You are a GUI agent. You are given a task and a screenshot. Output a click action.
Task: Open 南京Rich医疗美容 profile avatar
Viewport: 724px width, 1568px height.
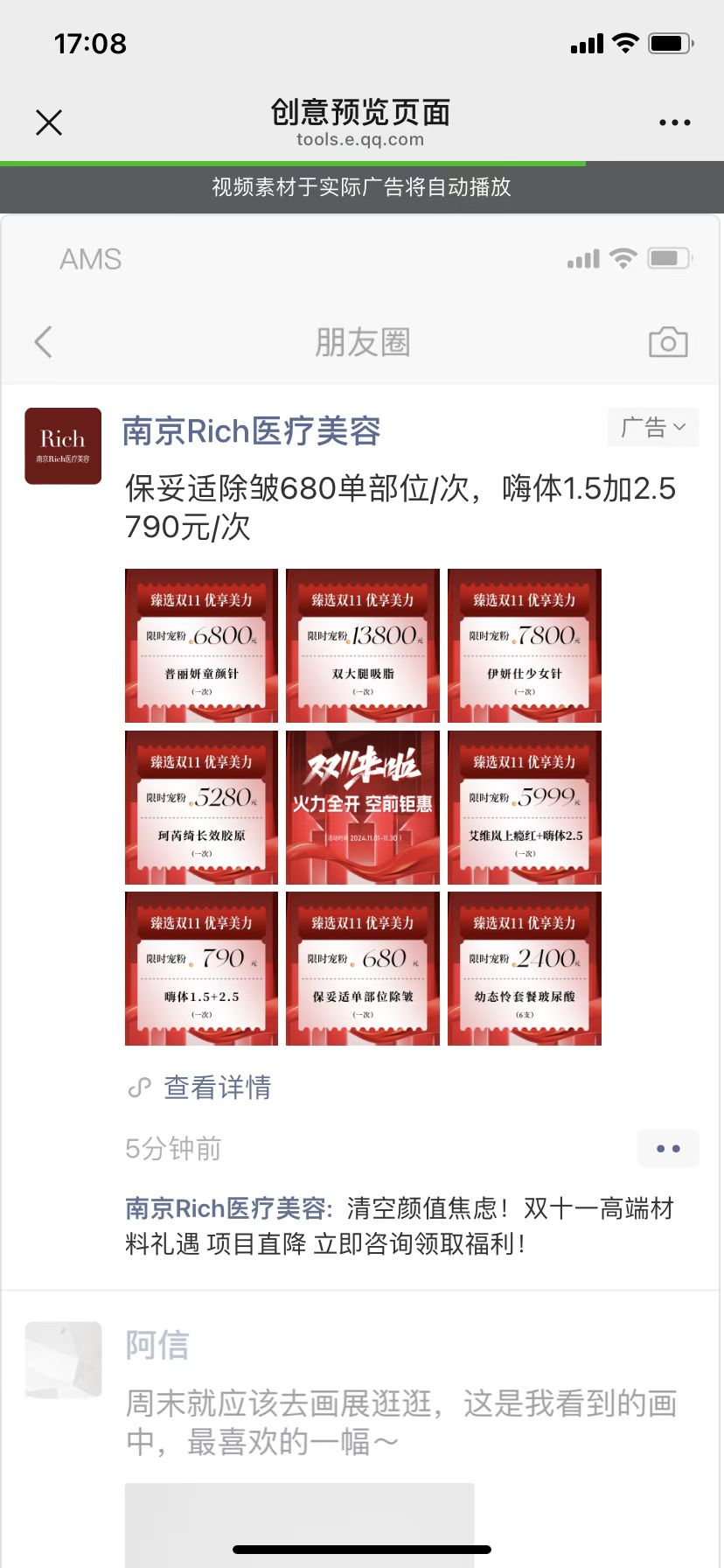tap(63, 445)
